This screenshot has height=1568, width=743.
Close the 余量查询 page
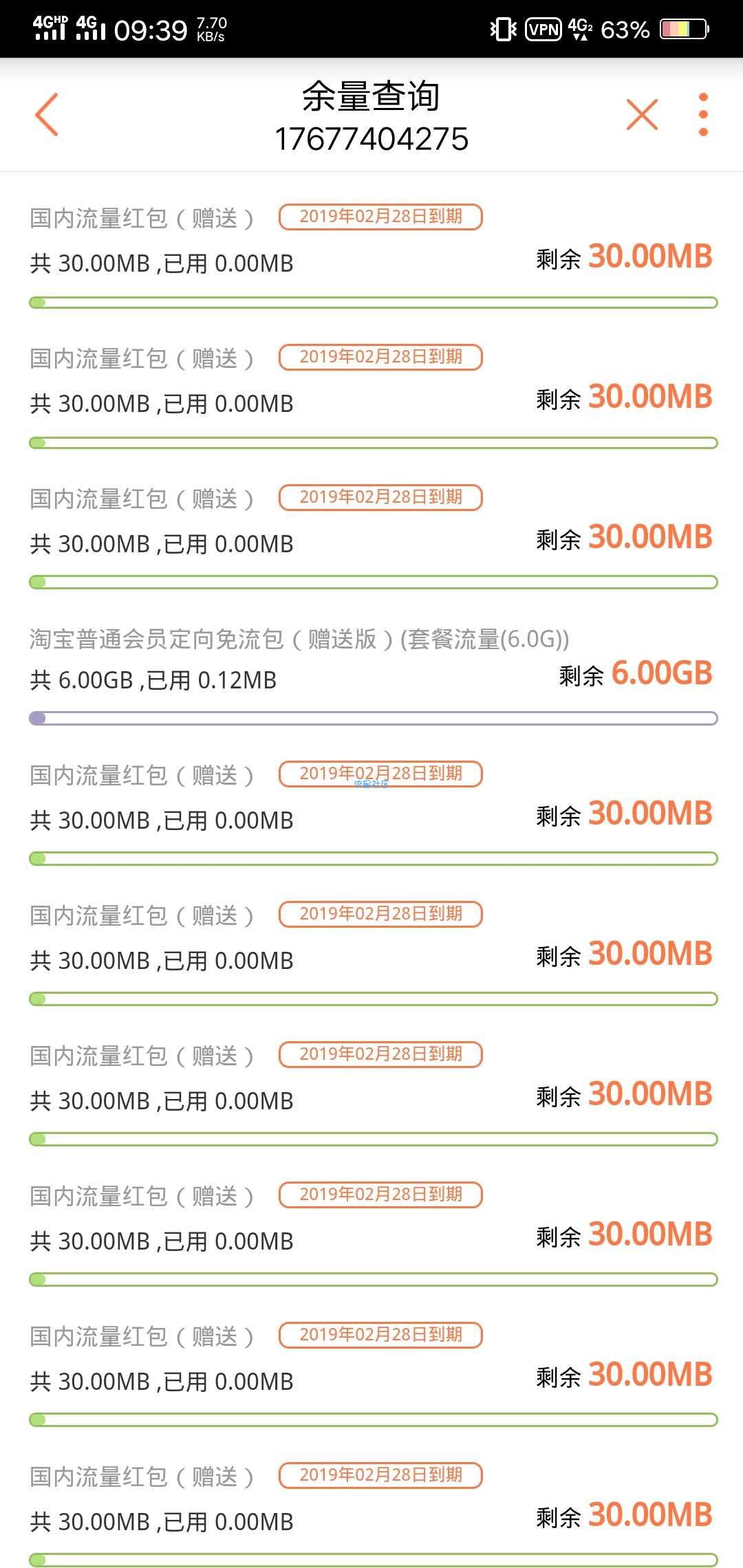pyautogui.click(x=642, y=114)
